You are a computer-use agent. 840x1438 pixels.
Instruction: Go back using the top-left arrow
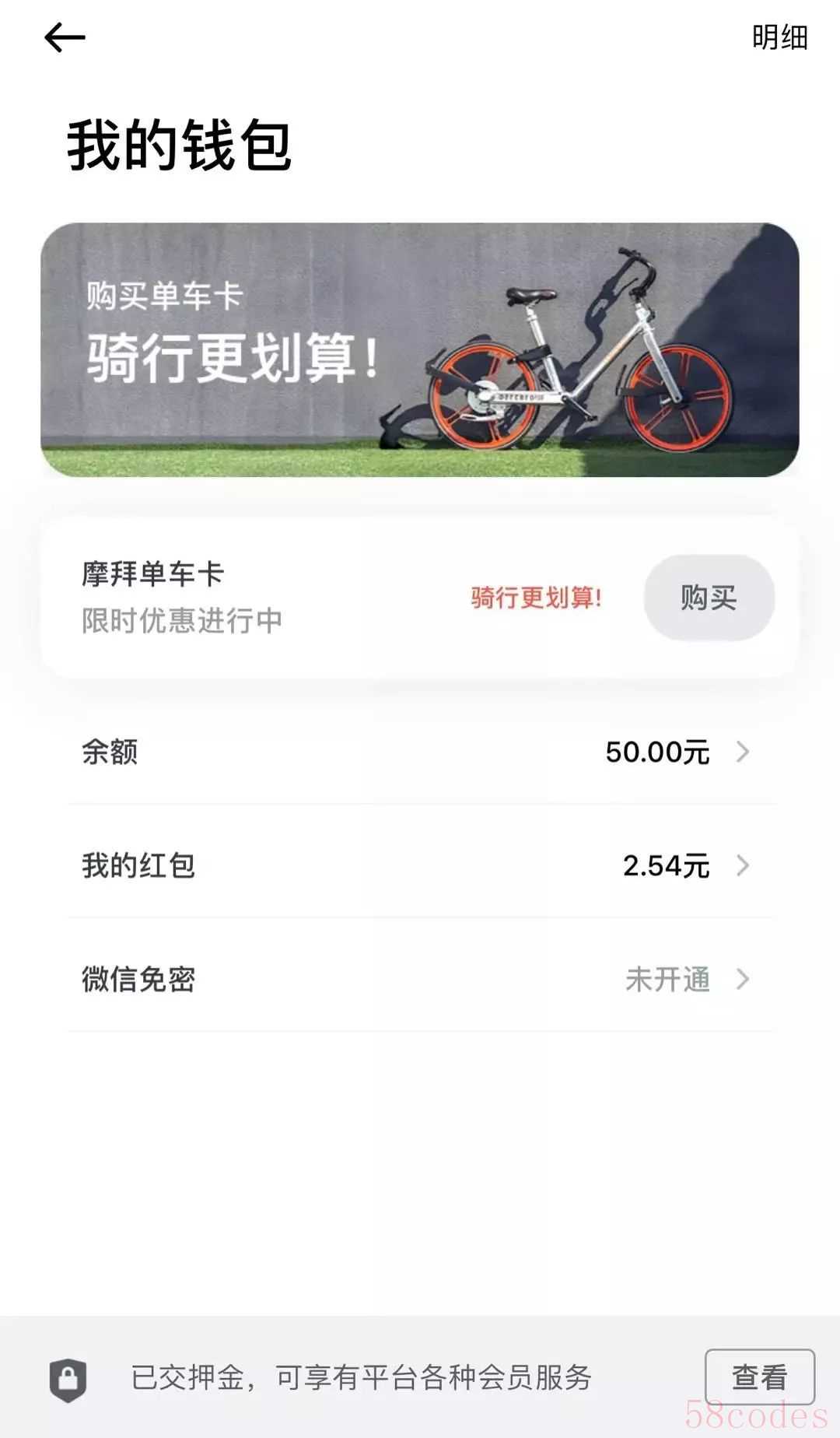(65, 37)
